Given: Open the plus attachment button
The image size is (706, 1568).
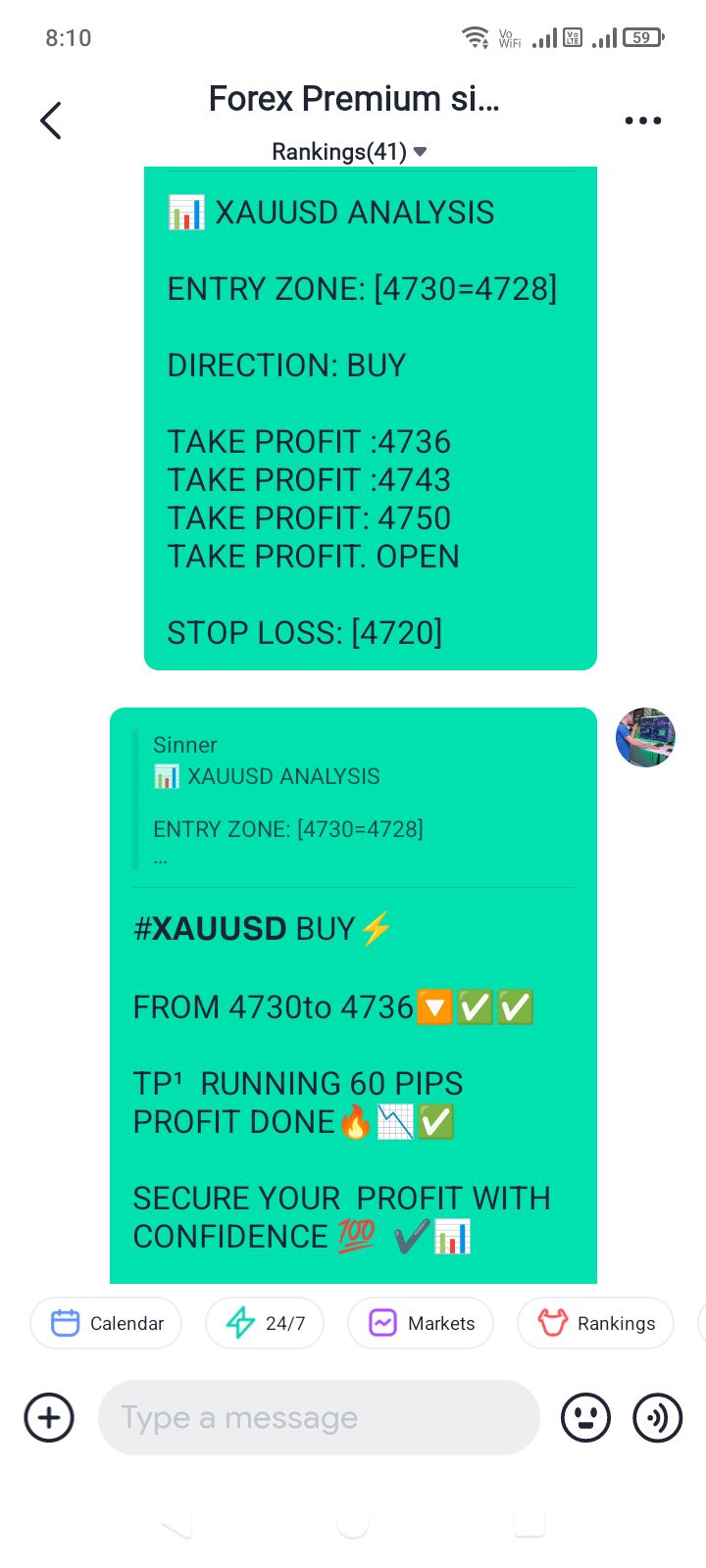Looking at the screenshot, I should click(49, 1417).
